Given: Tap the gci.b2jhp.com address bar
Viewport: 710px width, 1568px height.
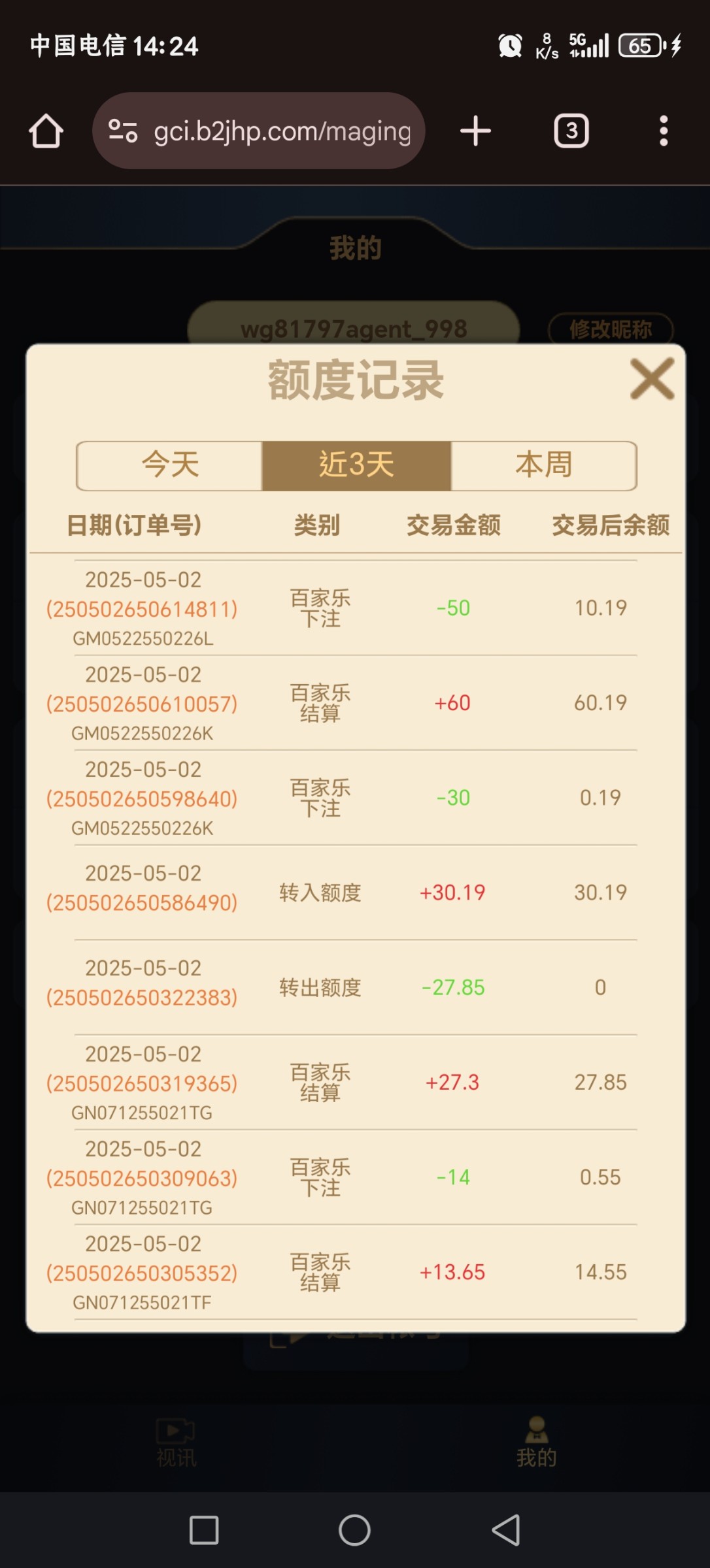Looking at the screenshot, I should (281, 131).
